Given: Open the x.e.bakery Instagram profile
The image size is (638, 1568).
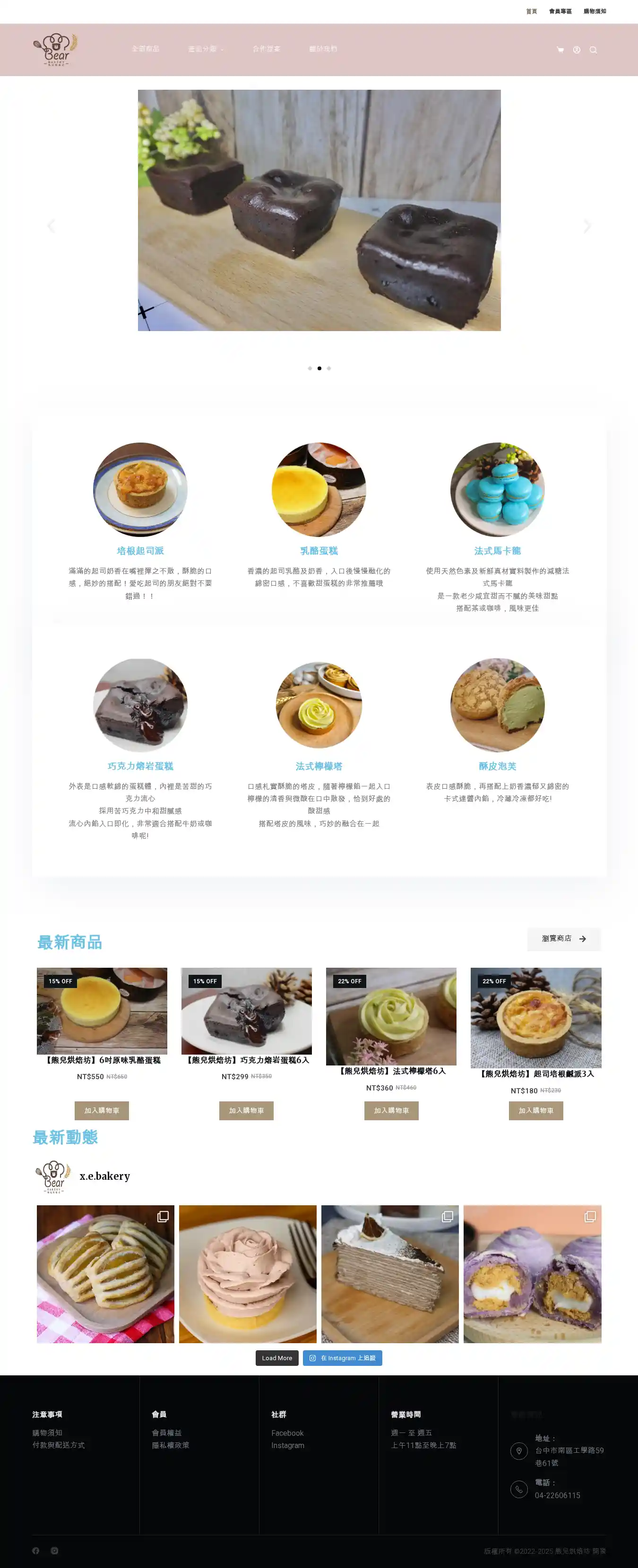Looking at the screenshot, I should pos(105,1176).
